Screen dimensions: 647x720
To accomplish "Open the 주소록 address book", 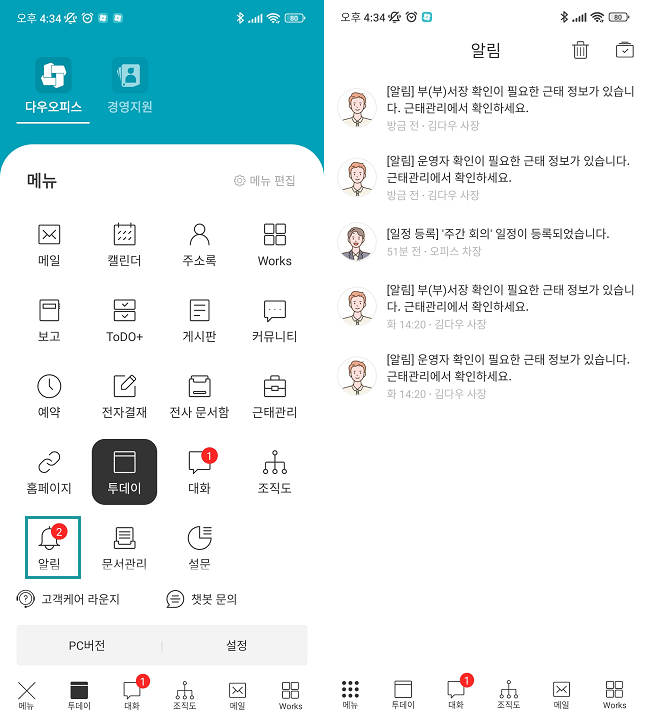I will click(199, 245).
